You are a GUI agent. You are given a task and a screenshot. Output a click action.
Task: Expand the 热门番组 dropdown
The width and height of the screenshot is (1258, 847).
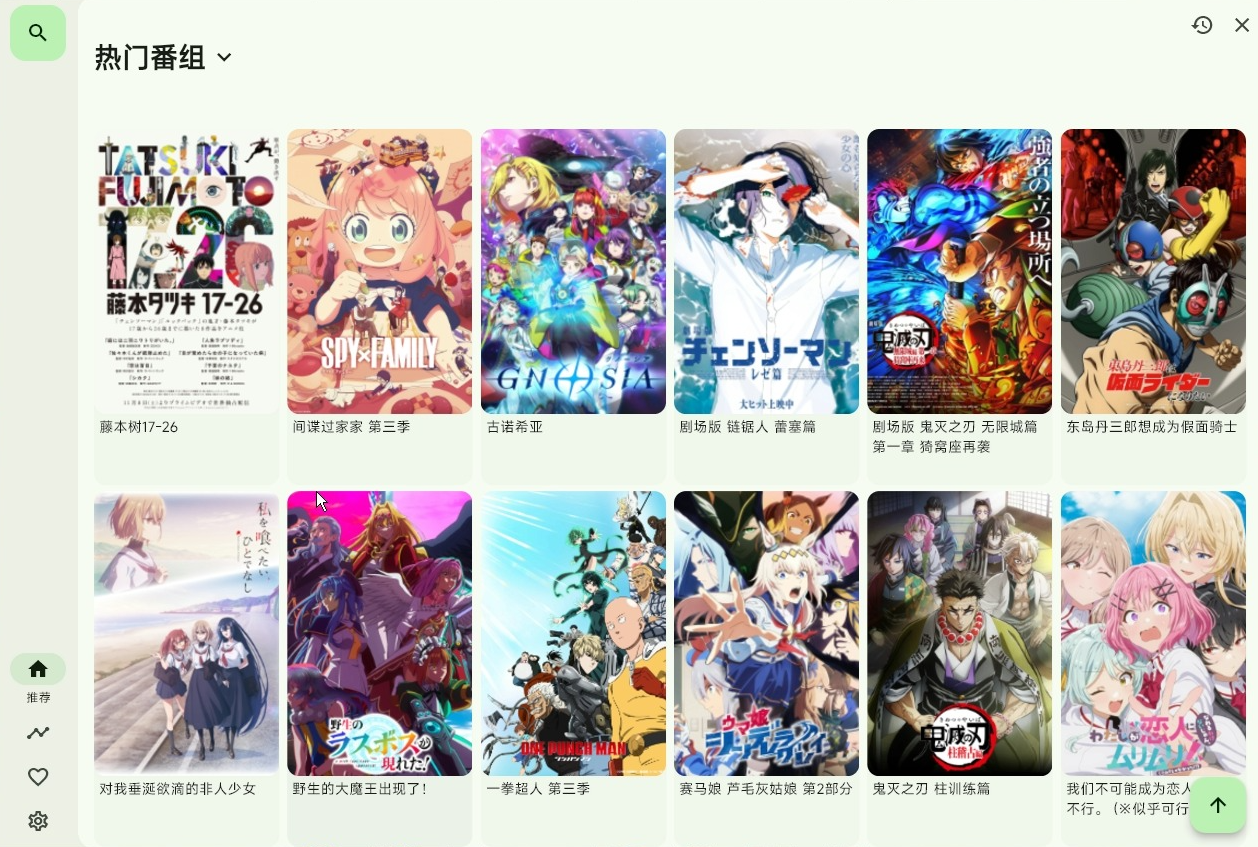[x=224, y=58]
